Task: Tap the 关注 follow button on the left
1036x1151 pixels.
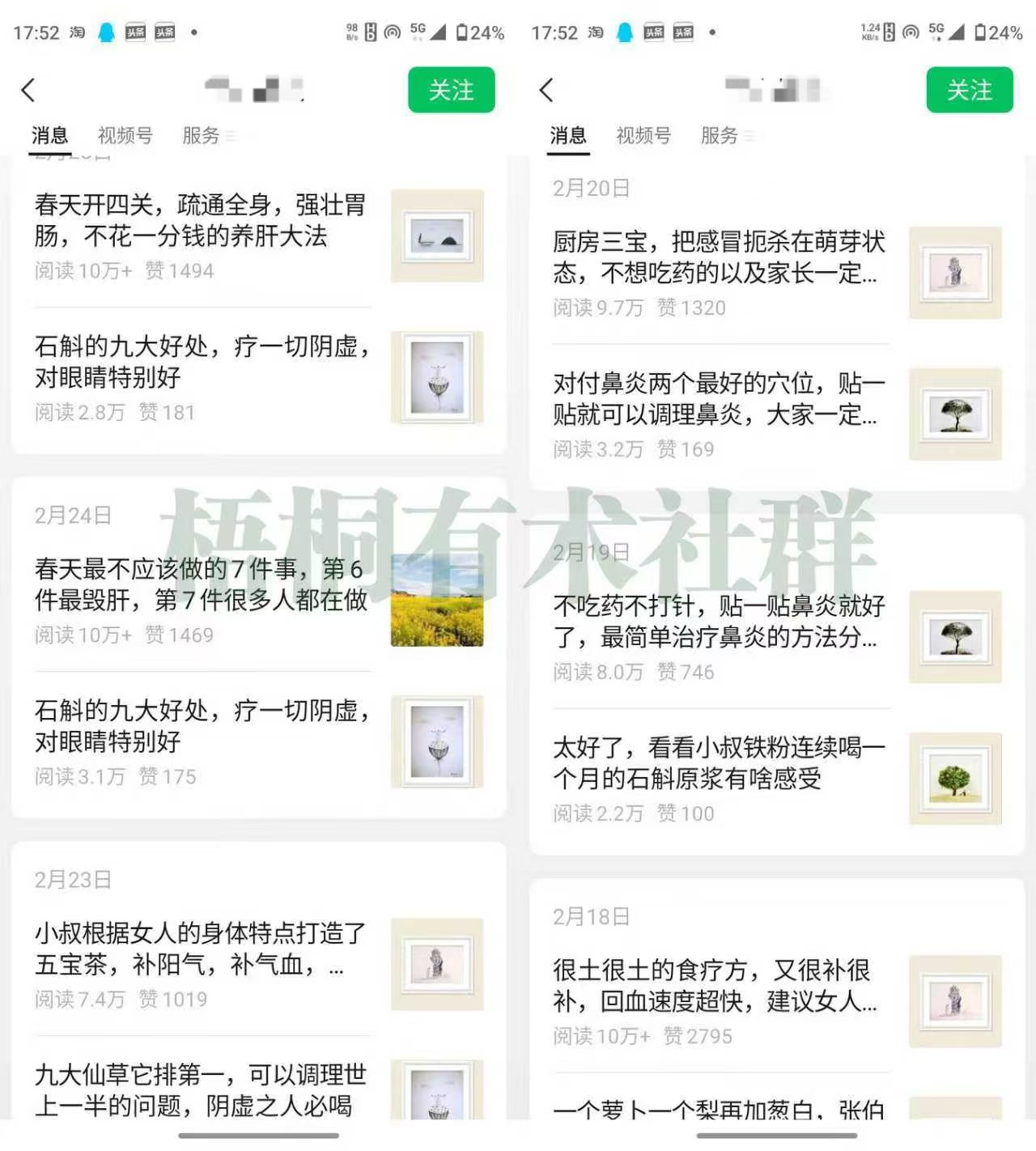Action: (x=451, y=91)
